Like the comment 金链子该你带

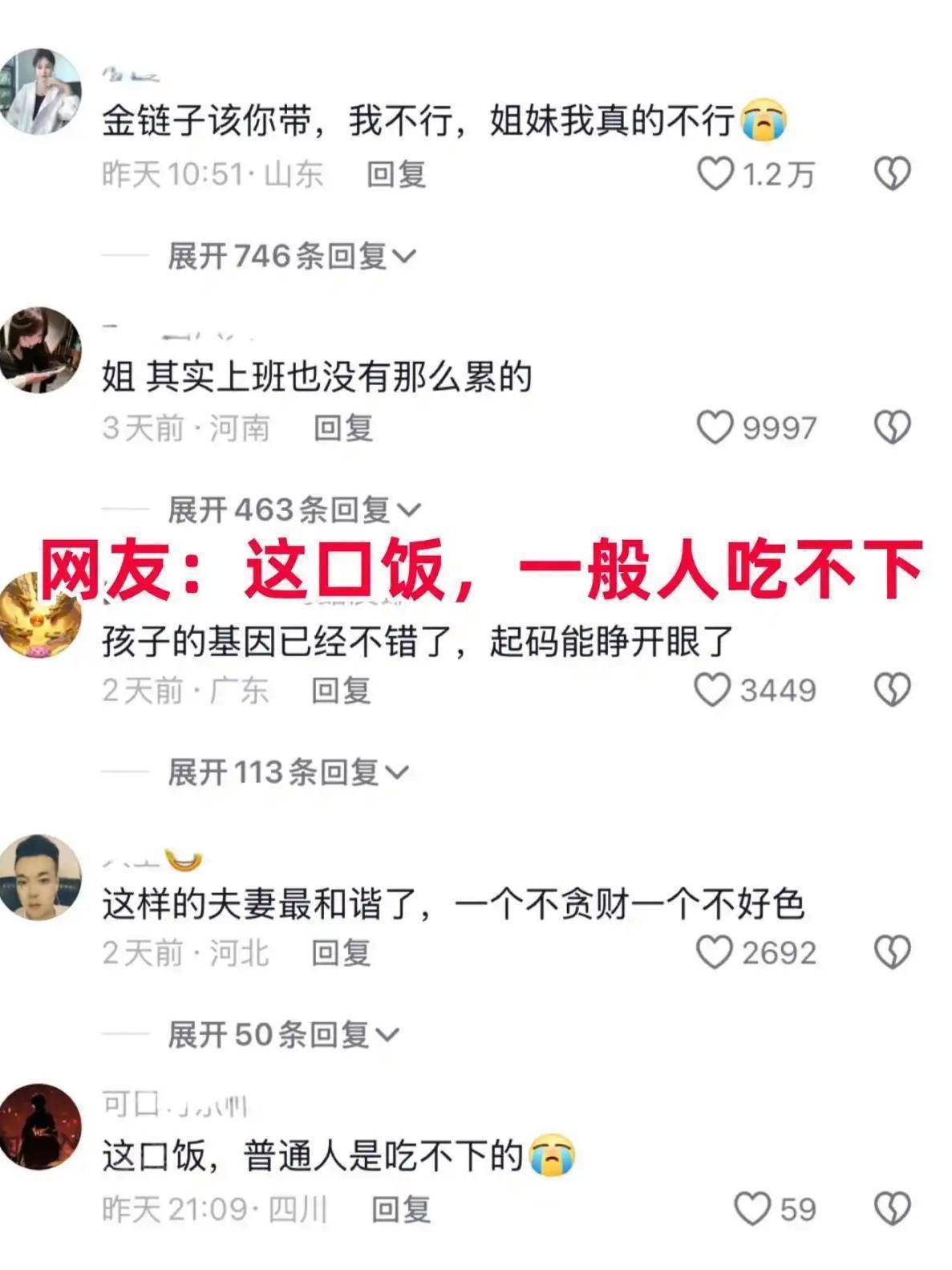[715, 173]
